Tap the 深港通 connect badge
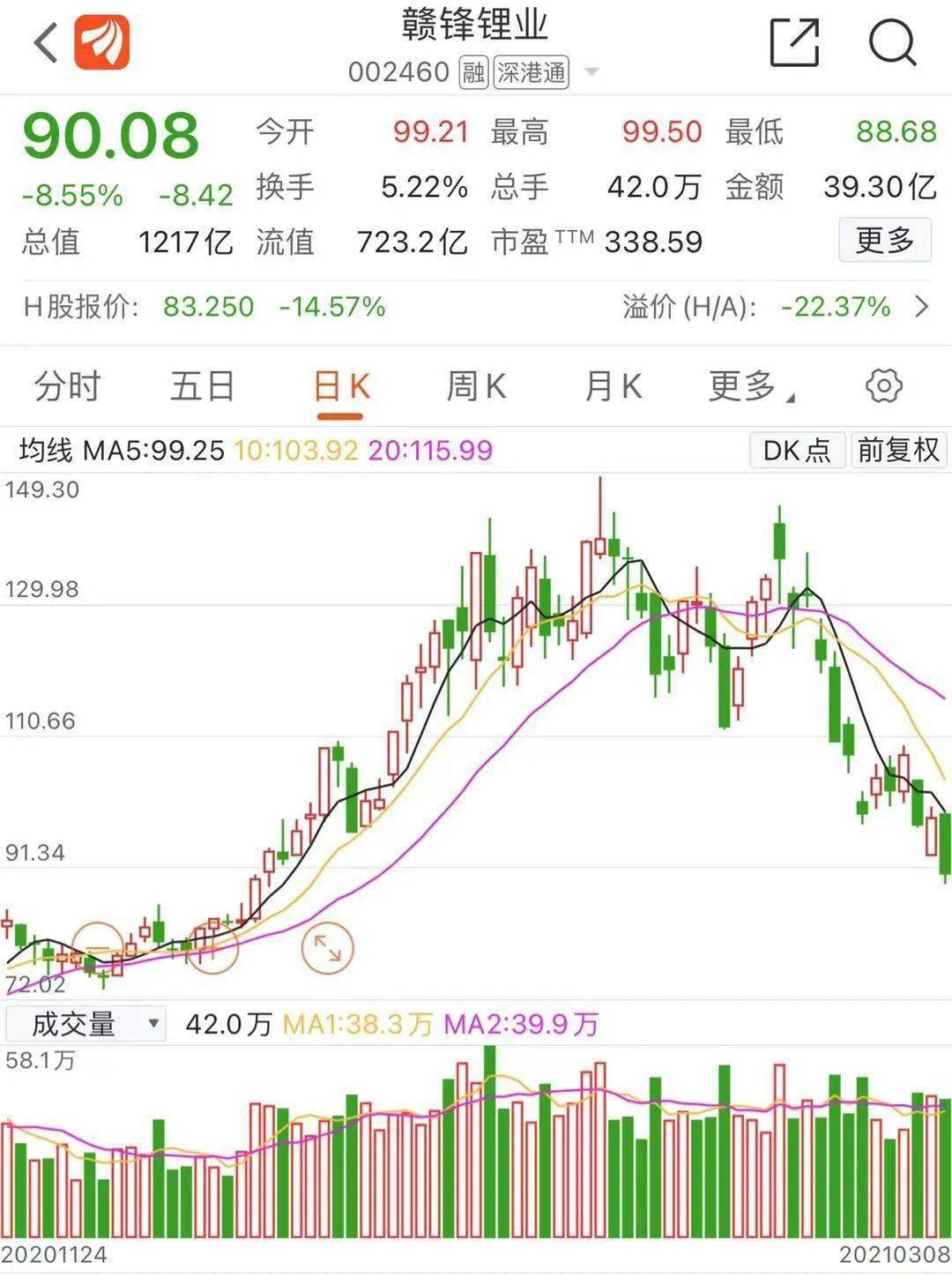The width and height of the screenshot is (952, 1277). pyautogui.click(x=530, y=72)
